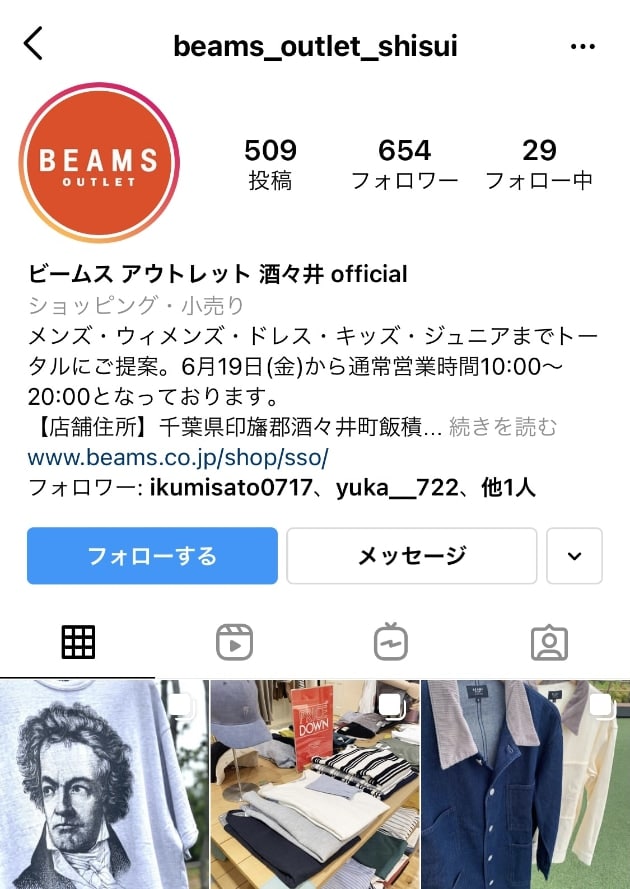Switch to the IGTV tab

coord(391,642)
